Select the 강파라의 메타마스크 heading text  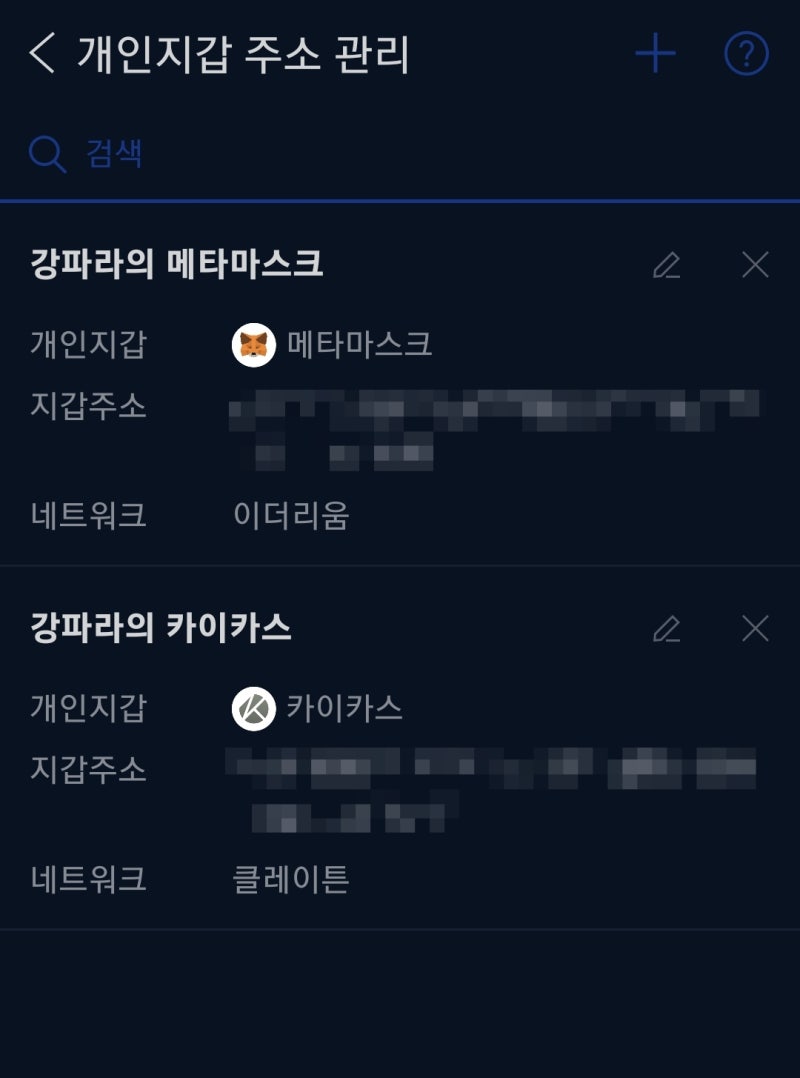point(180,262)
